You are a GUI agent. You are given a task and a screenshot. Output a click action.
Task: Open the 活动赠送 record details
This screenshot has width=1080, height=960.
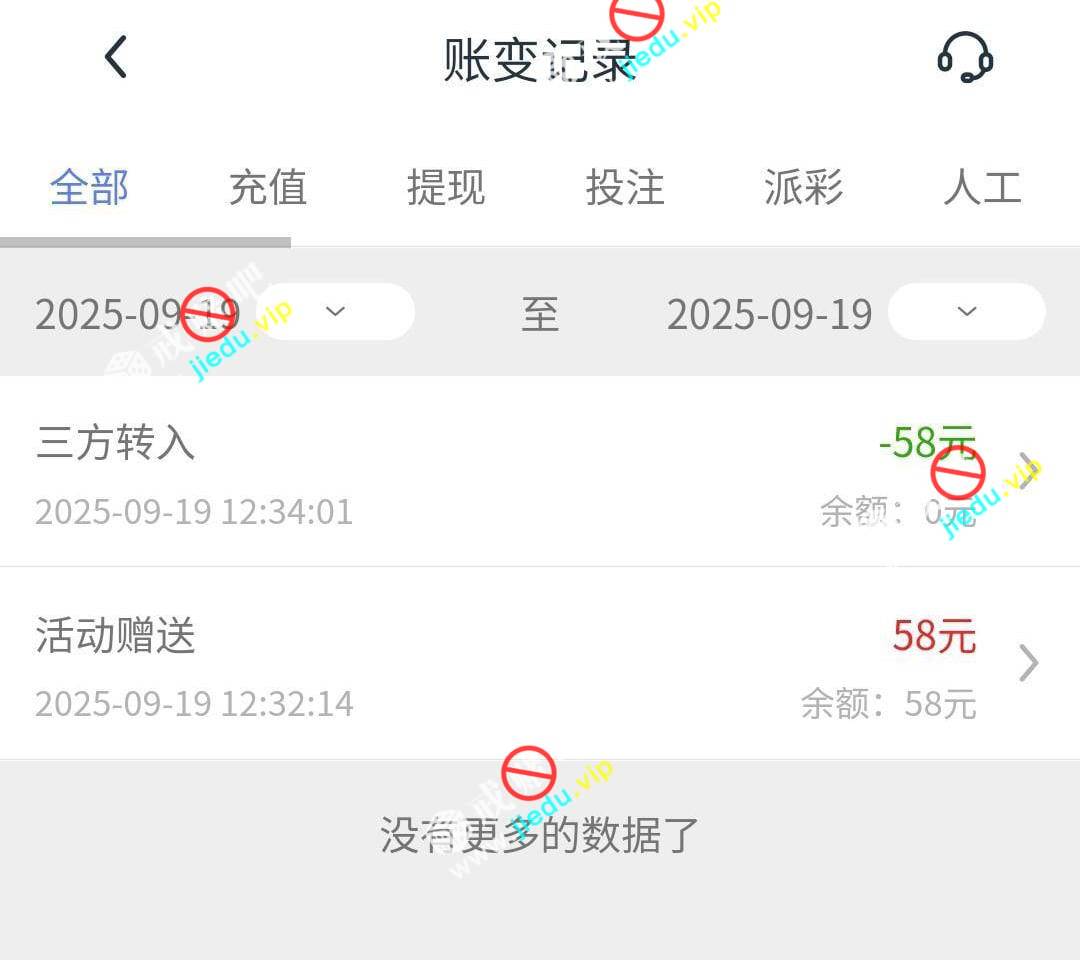point(540,664)
